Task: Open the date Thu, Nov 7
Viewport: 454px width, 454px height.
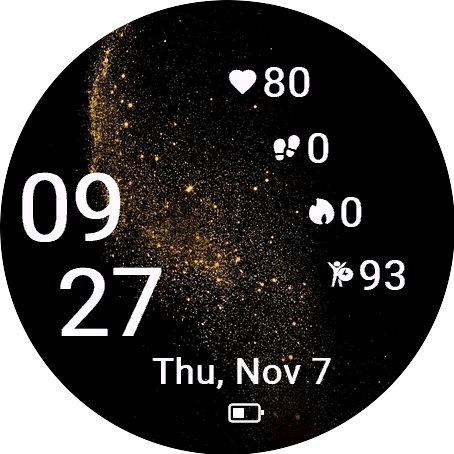Action: (242, 372)
